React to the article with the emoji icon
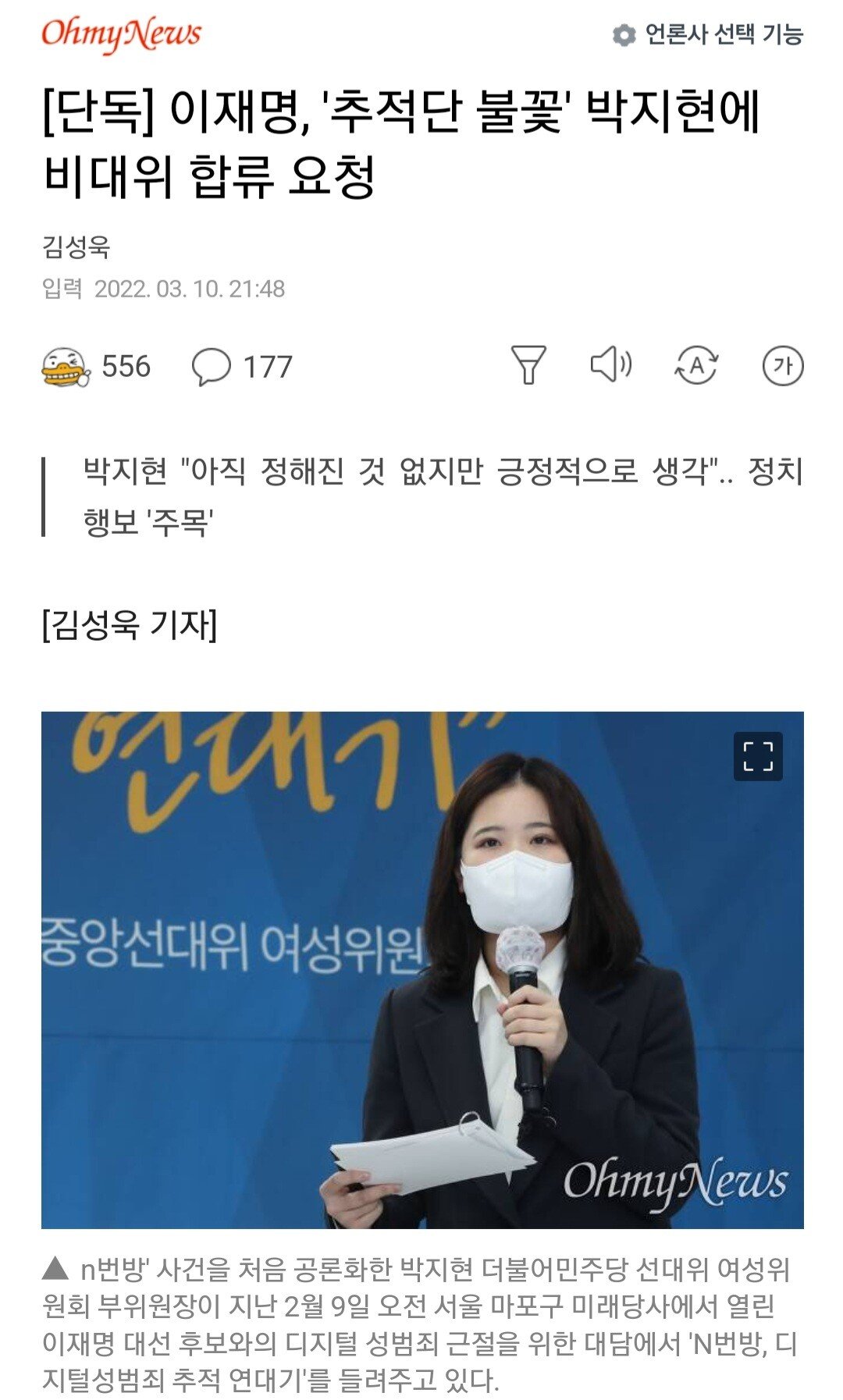 tap(66, 367)
